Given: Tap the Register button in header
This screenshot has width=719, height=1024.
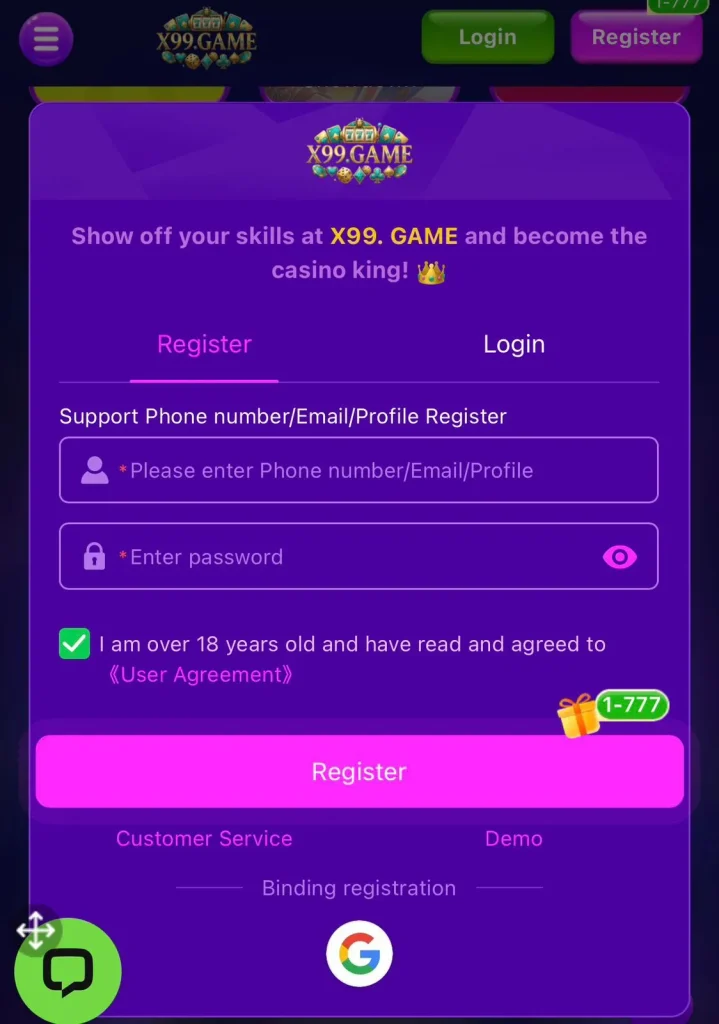Looking at the screenshot, I should tap(635, 38).
